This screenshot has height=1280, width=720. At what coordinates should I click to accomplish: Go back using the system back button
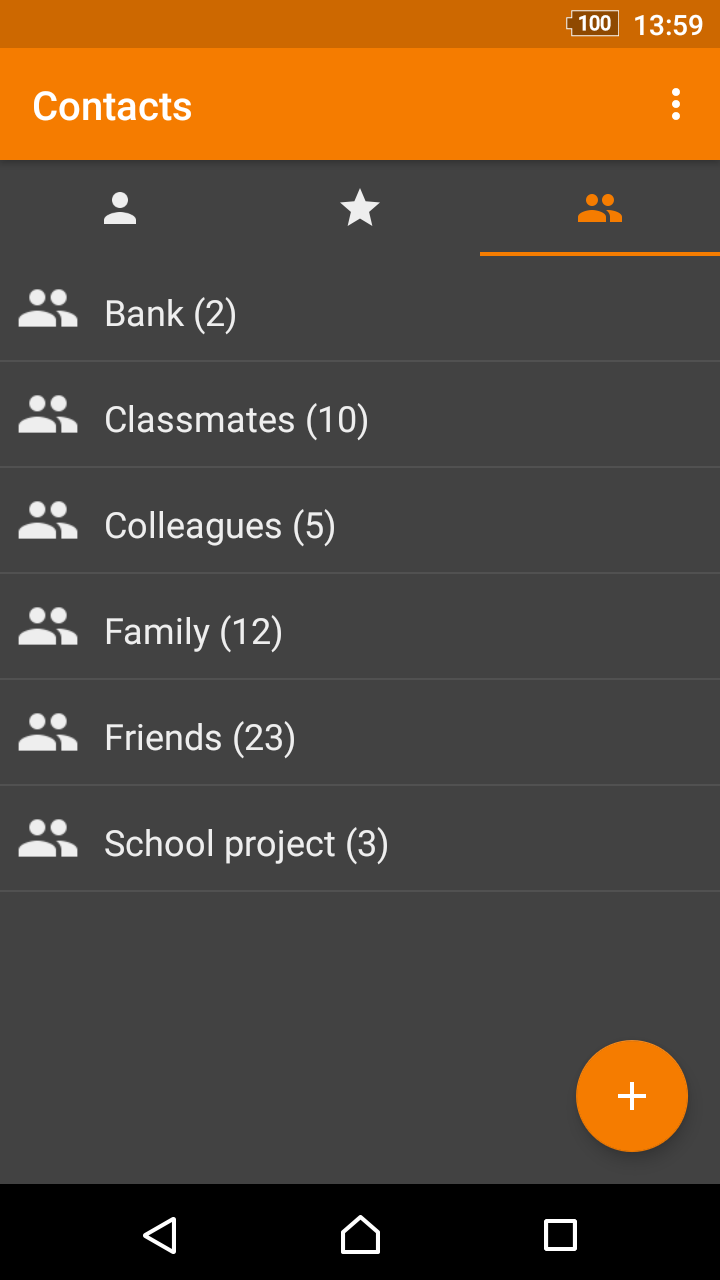coord(160,1235)
